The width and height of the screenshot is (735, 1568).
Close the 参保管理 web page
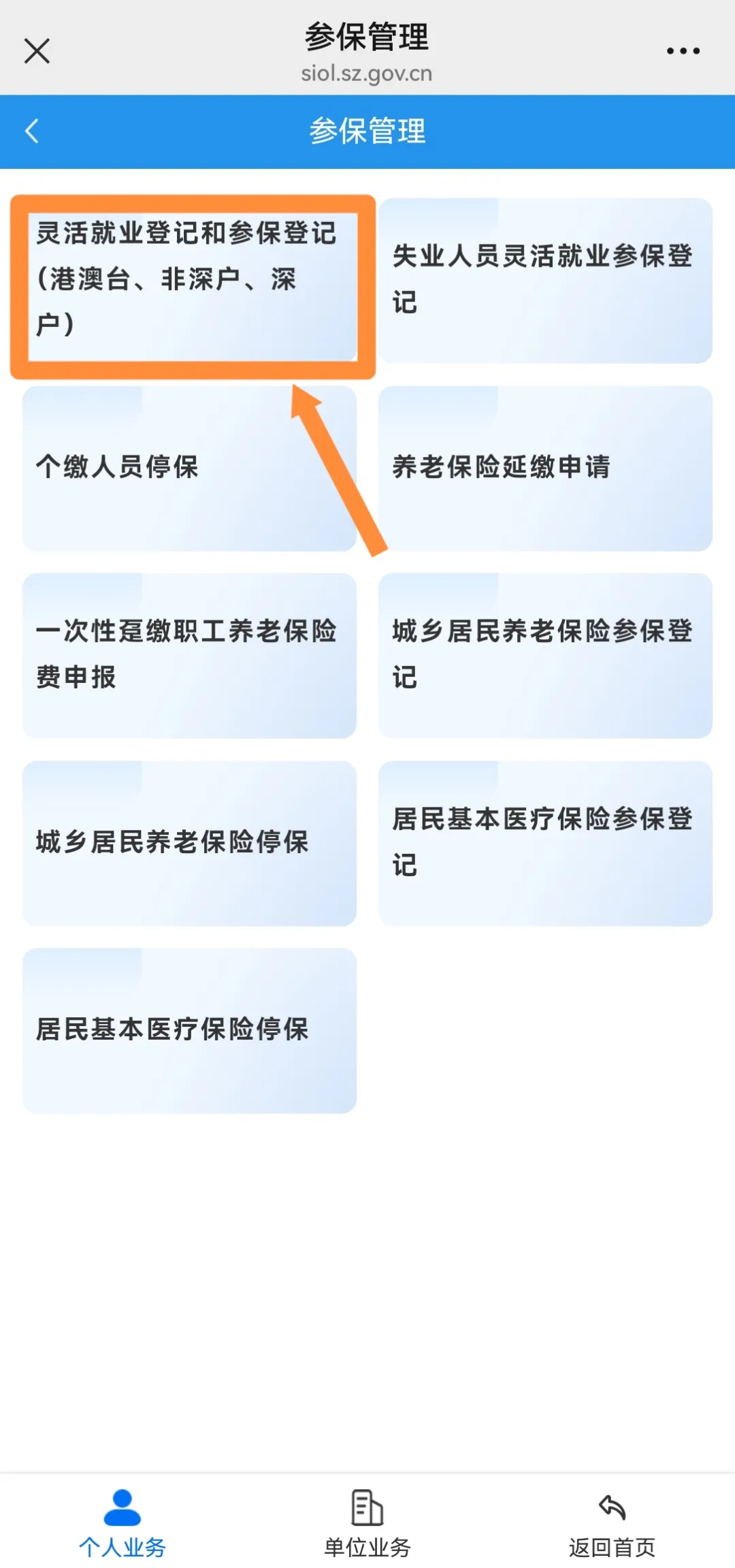click(37, 51)
